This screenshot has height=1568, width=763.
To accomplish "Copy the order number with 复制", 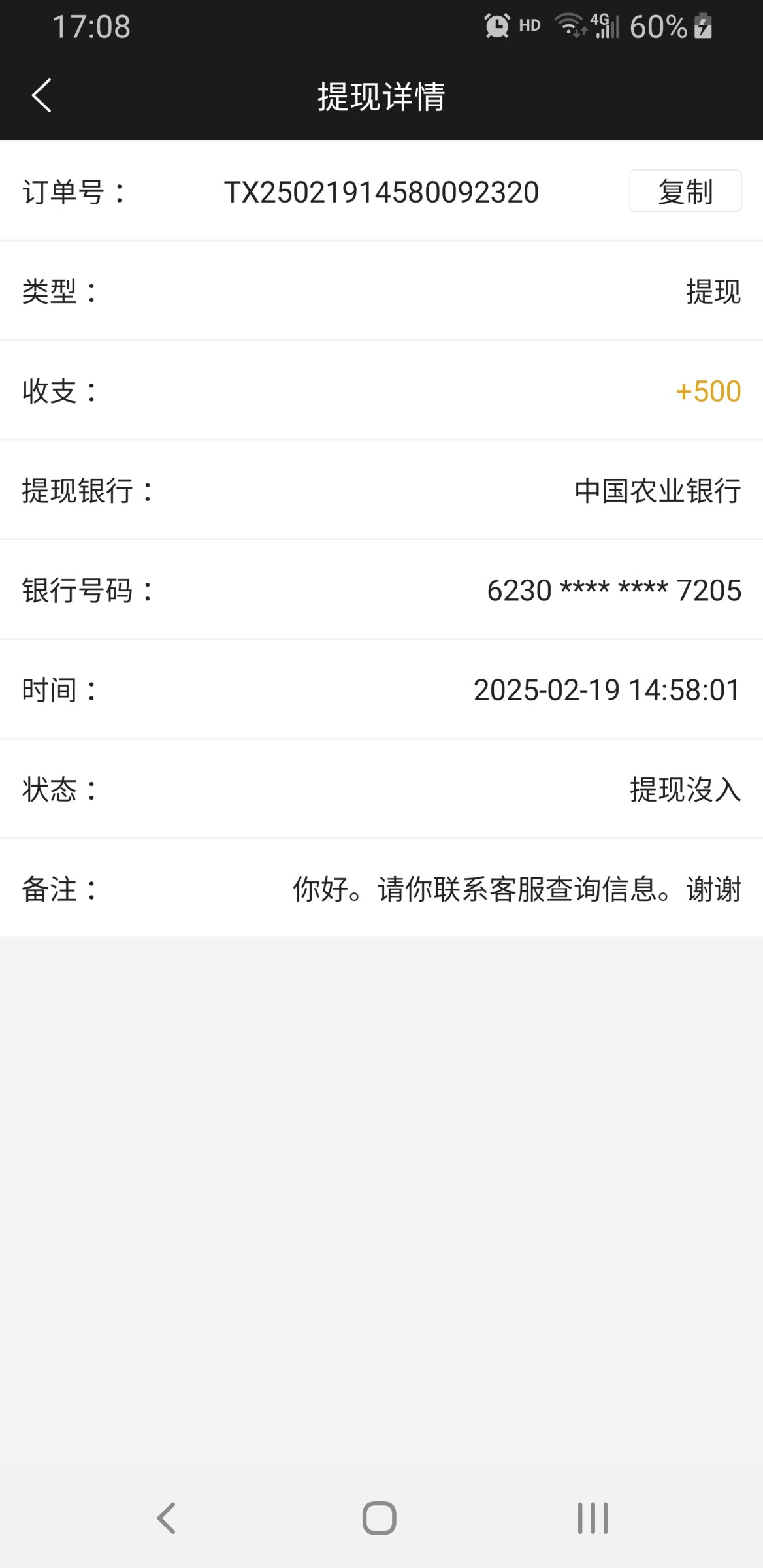I will (685, 191).
